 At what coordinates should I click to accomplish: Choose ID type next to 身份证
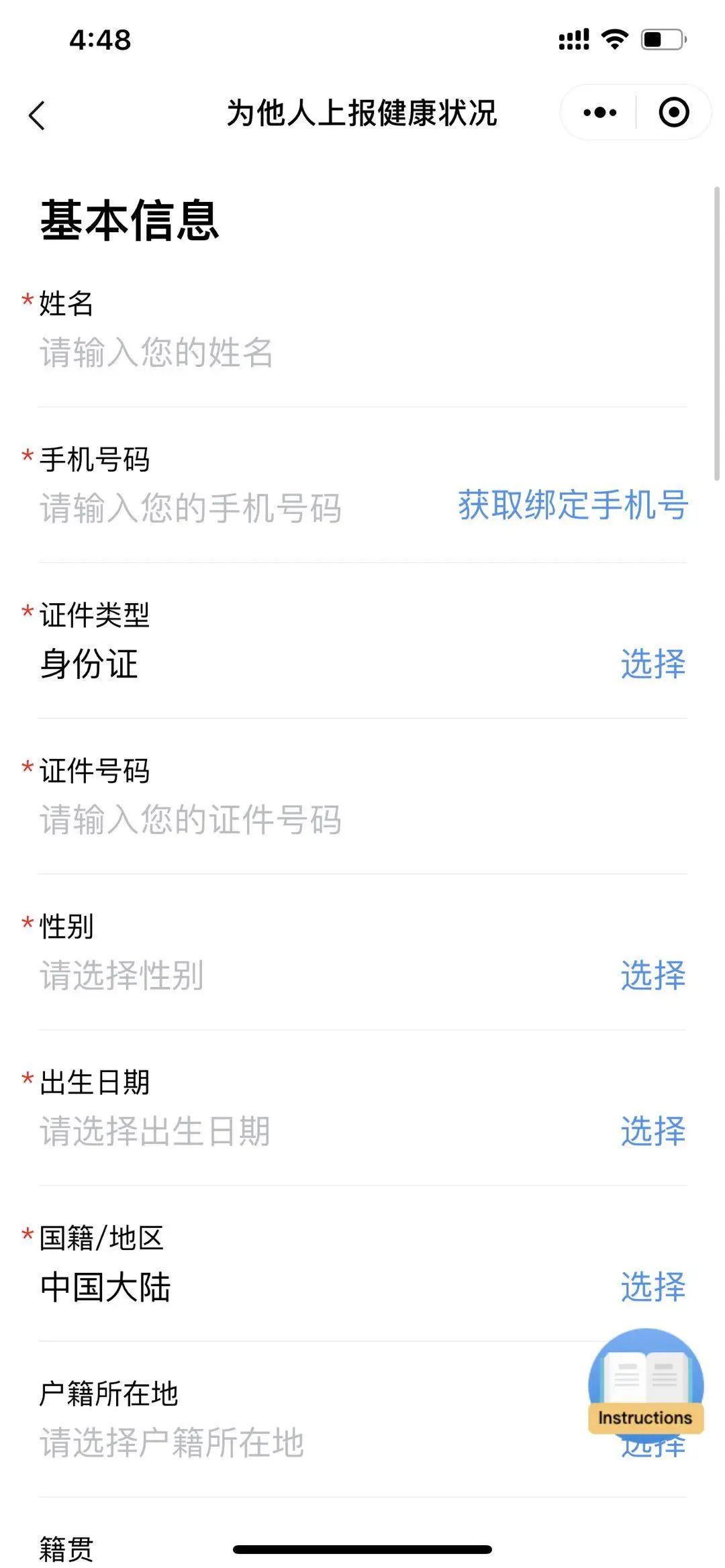652,664
